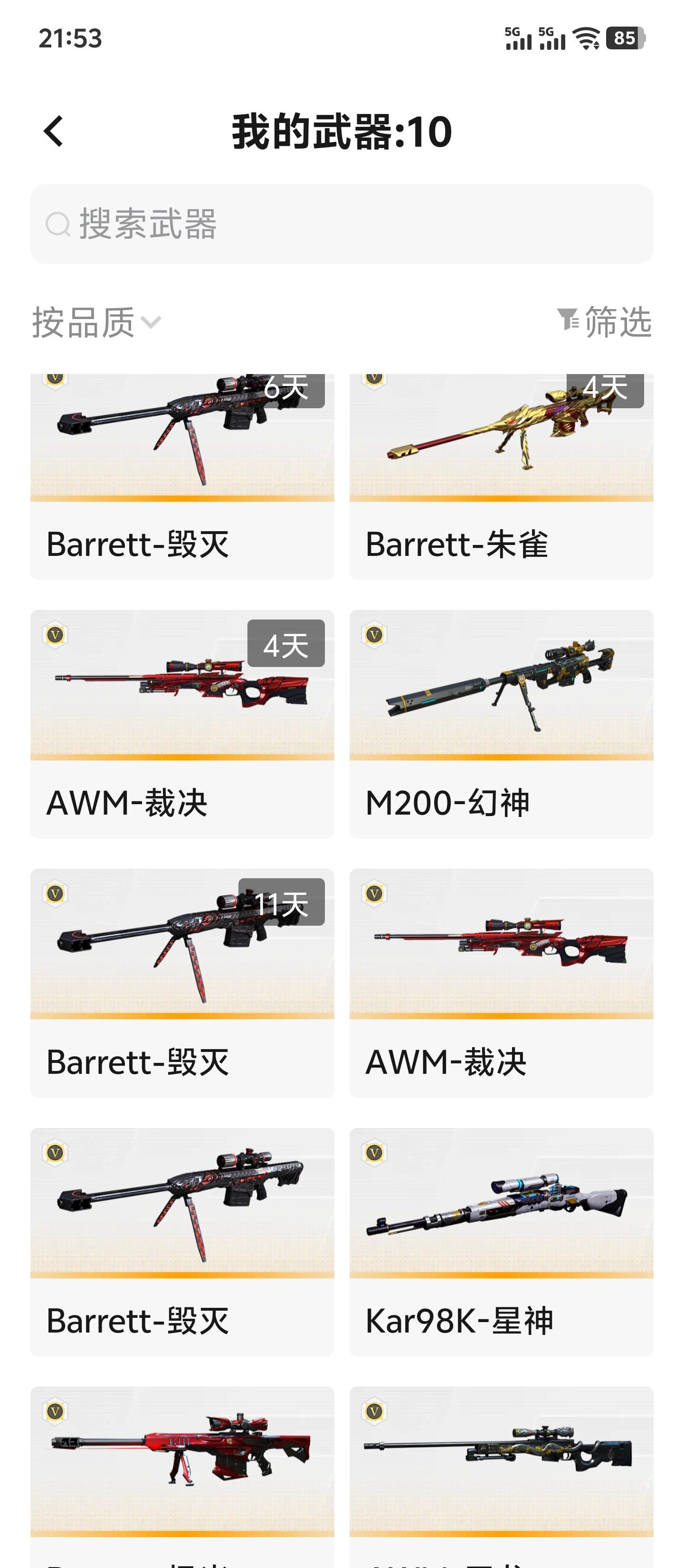Open the Barrett-毁灭 card with 11天 badge
684x1568 pixels.
pyautogui.click(x=182, y=983)
